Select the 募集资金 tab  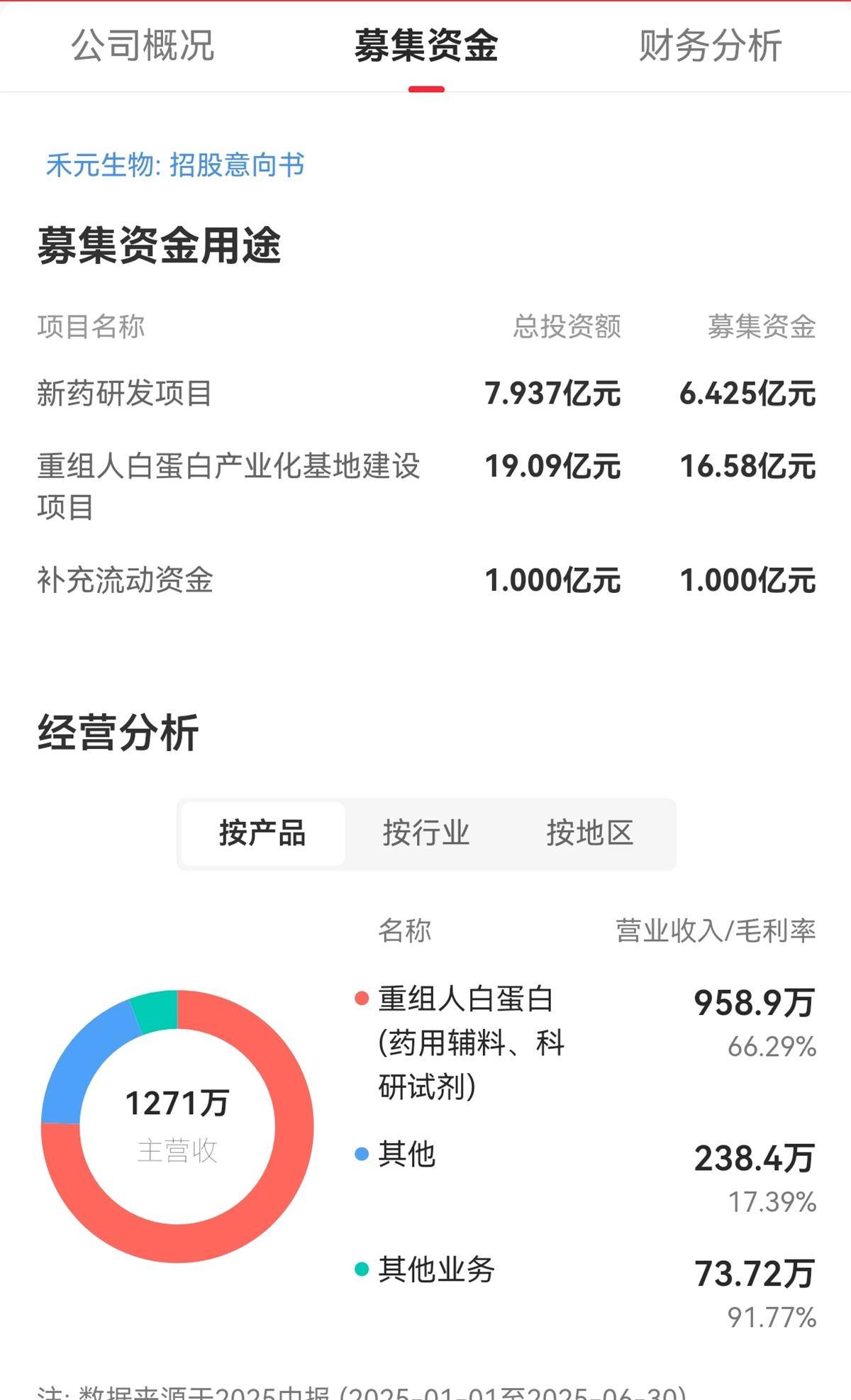[x=426, y=46]
